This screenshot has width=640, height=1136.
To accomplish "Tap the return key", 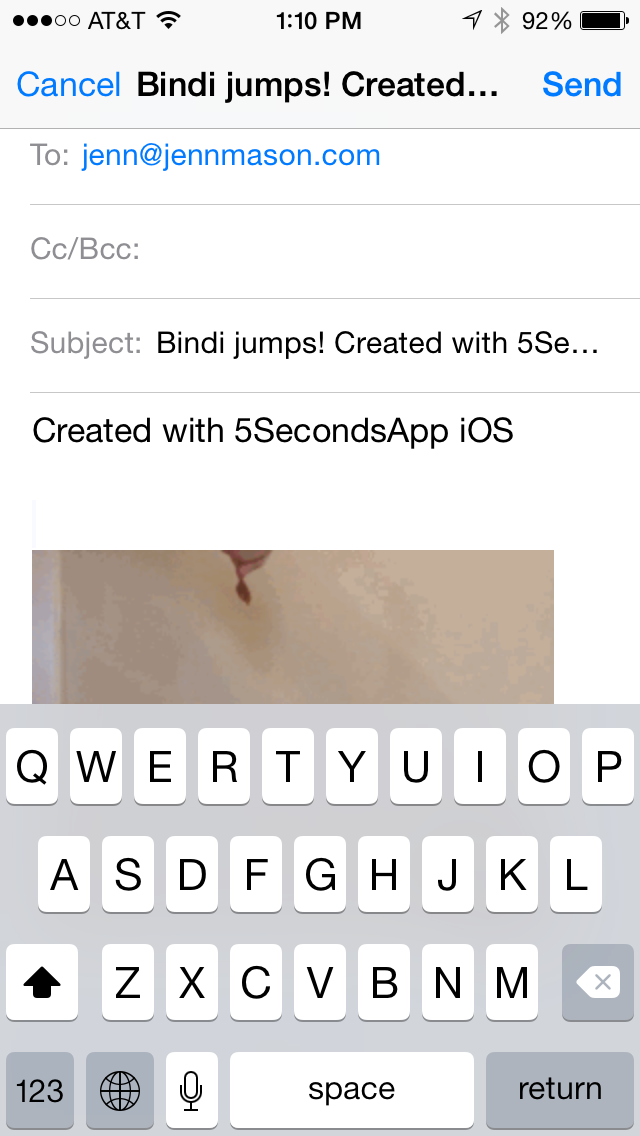I will (559, 1089).
